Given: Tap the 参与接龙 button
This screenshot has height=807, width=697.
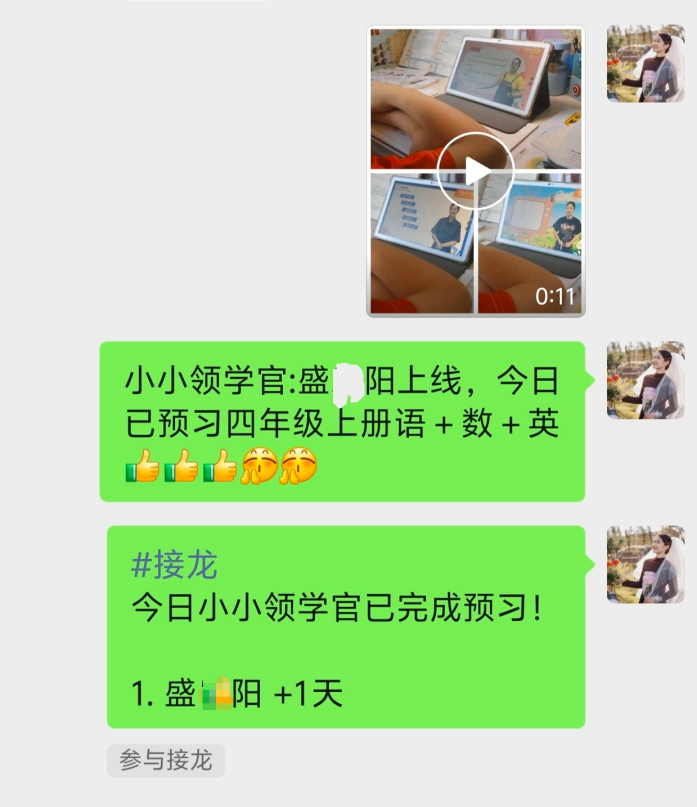Looking at the screenshot, I should click(x=166, y=761).
